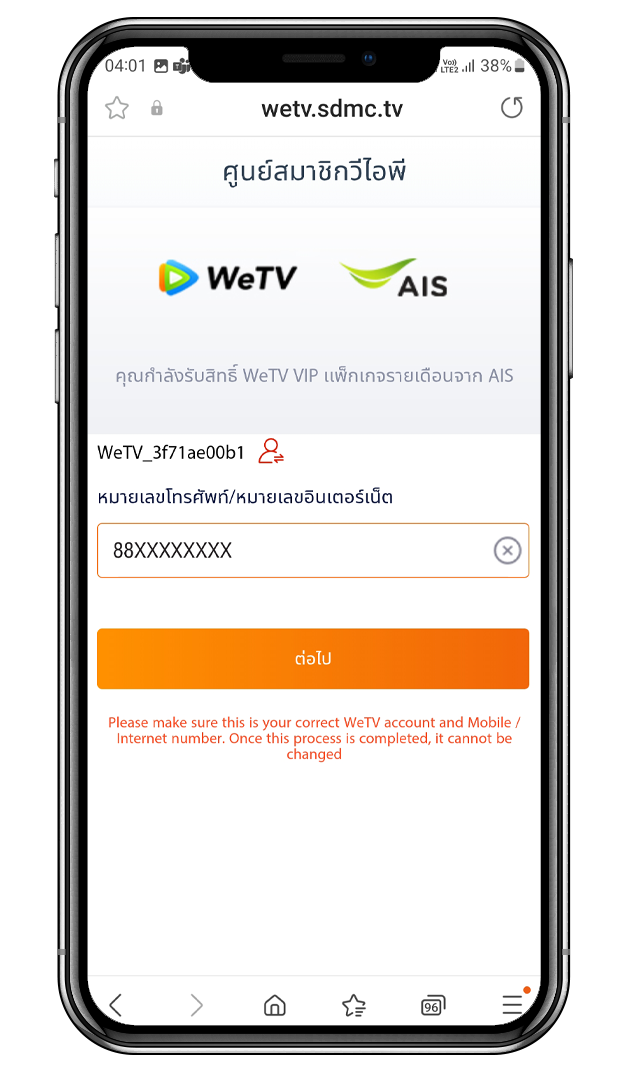Open the browser hamburger menu
This screenshot has width=629, height=1080.
[512, 1005]
